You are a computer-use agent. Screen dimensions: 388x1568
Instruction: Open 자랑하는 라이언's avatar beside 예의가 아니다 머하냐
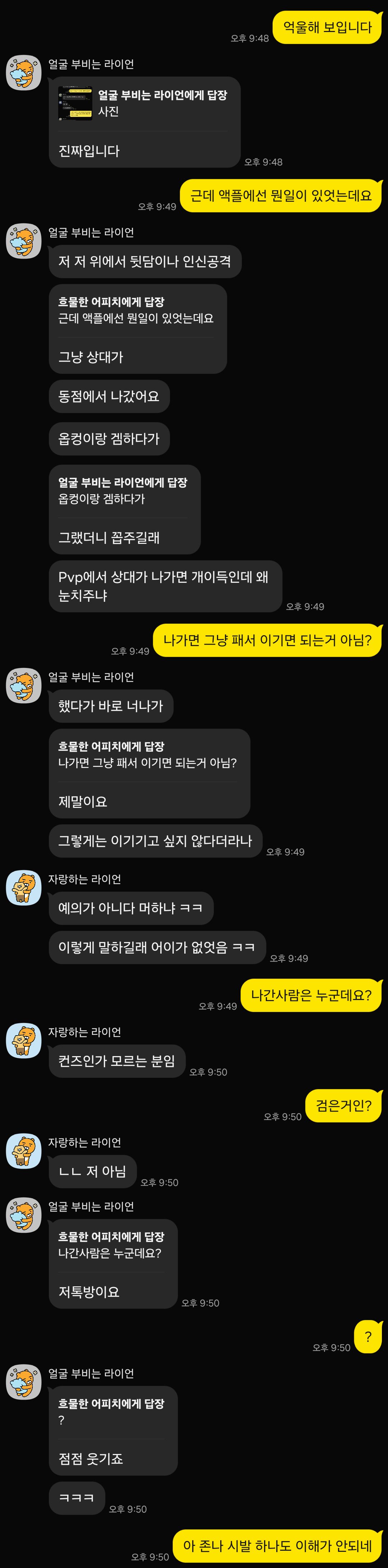24,887
